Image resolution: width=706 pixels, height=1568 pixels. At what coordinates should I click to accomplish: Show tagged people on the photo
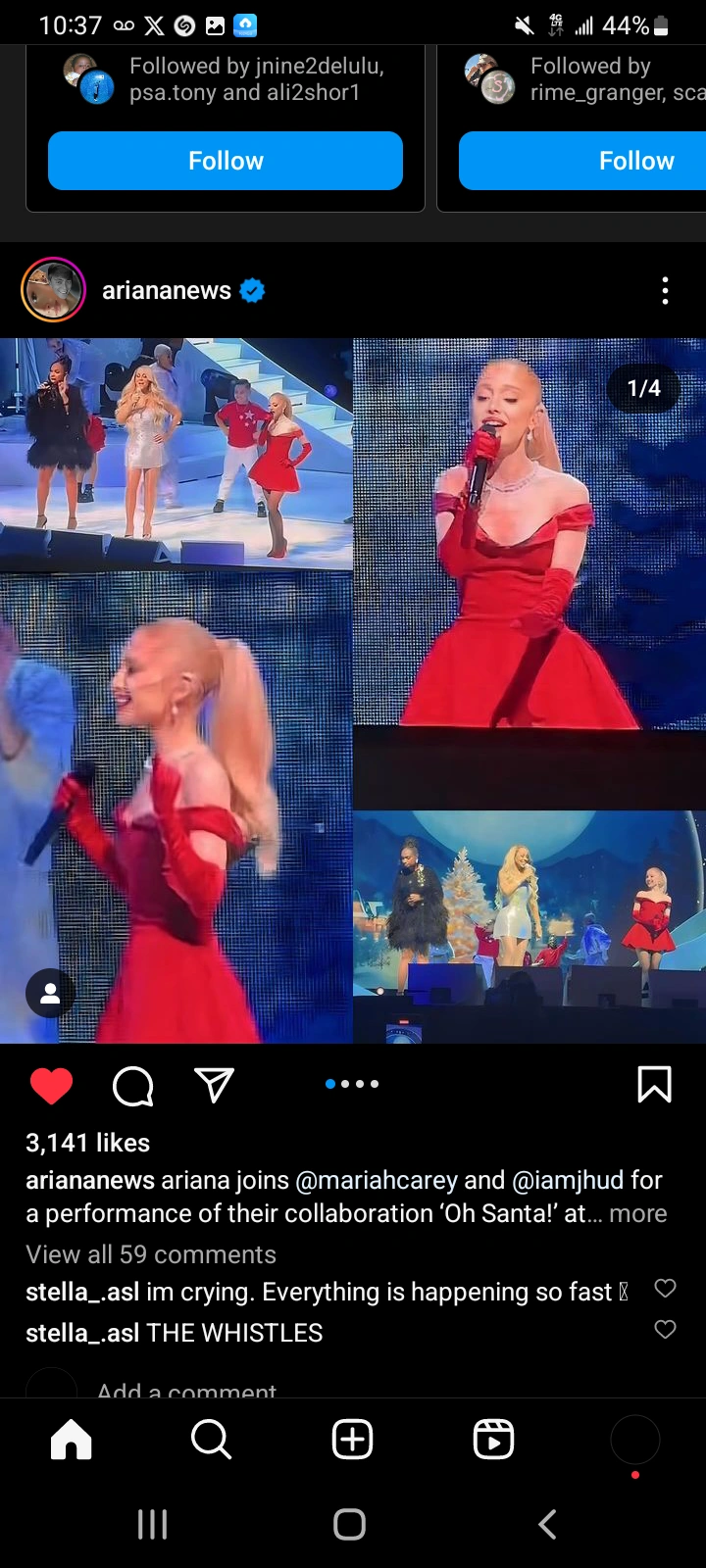click(x=50, y=995)
